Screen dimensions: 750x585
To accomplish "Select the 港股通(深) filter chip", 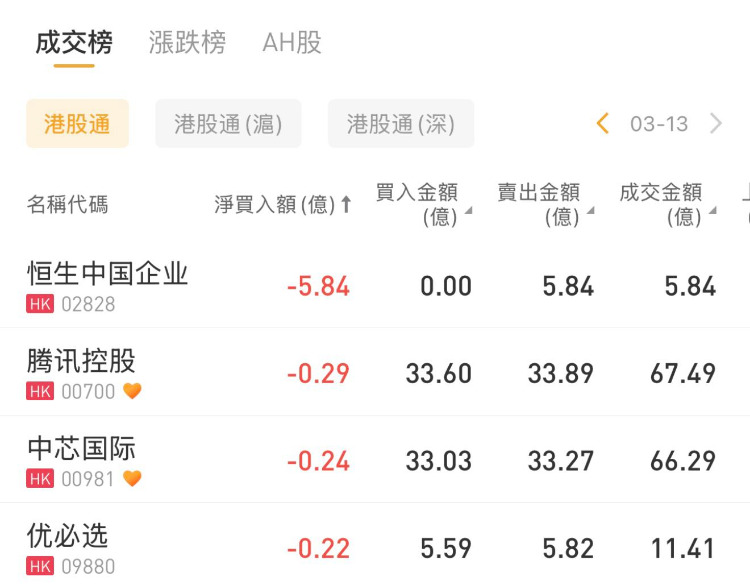I will tap(400, 124).
